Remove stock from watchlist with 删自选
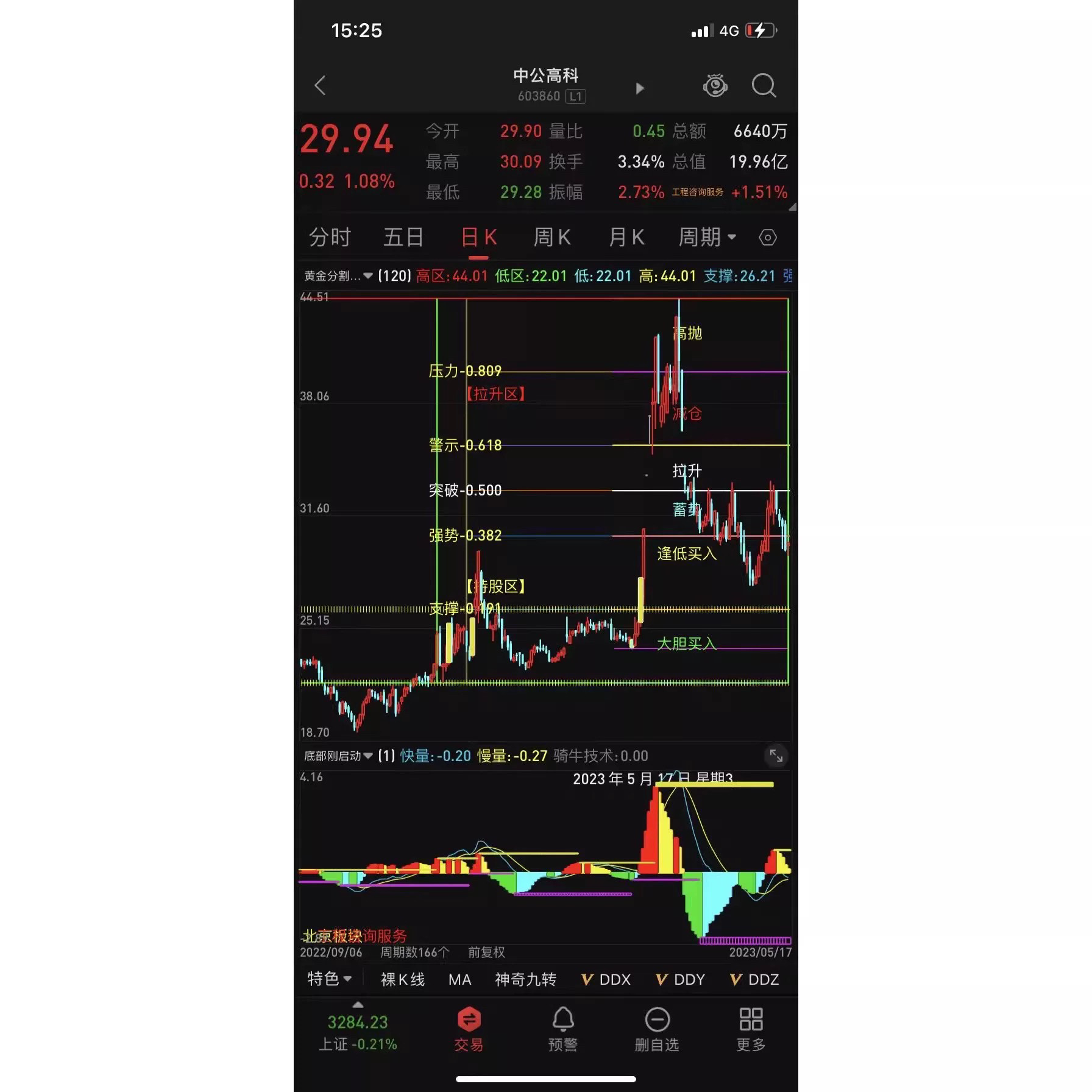The width and height of the screenshot is (1092, 1092). click(656, 1029)
